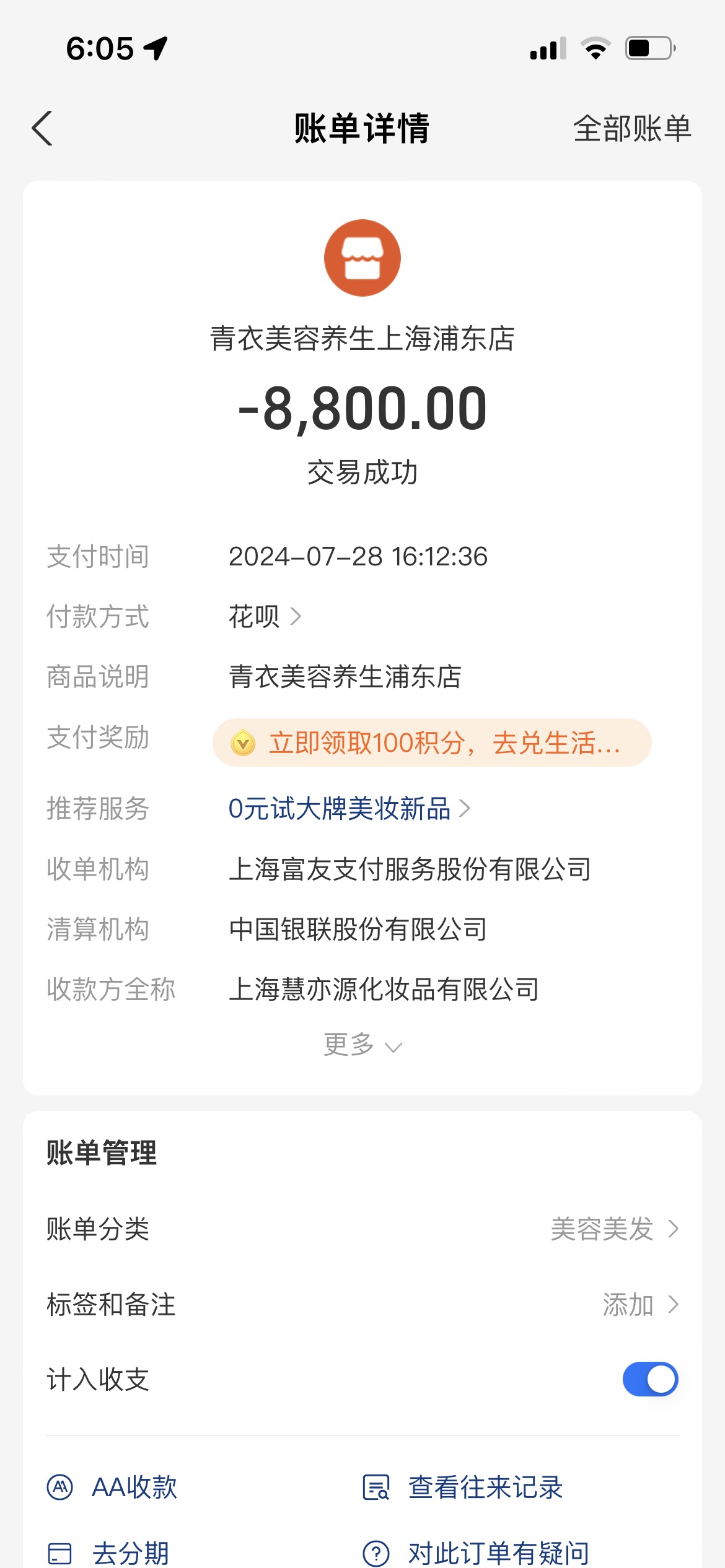725x1568 pixels.
Task: Toggle the 计入收支 switch off
Action: [650, 1379]
